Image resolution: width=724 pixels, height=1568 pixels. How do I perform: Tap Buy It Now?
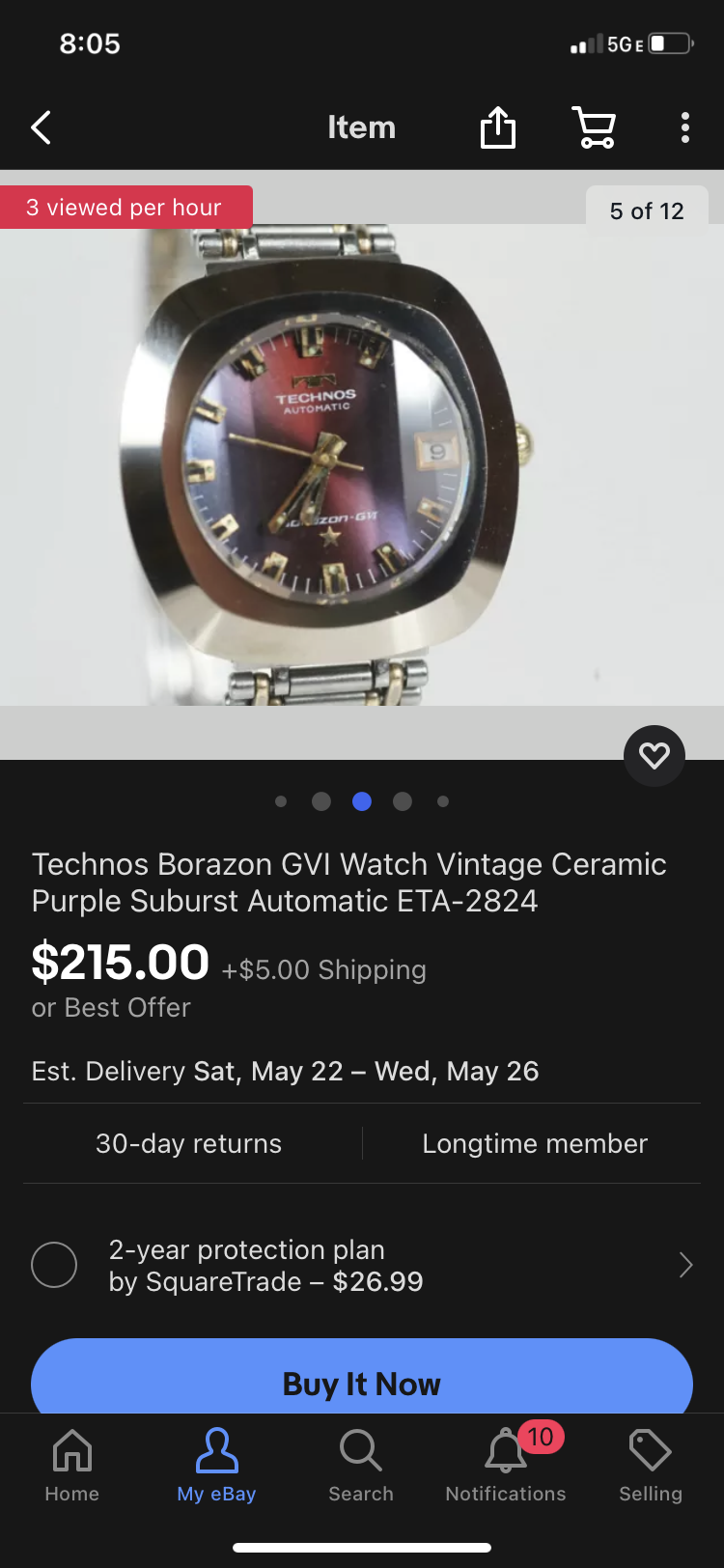pos(362,1381)
